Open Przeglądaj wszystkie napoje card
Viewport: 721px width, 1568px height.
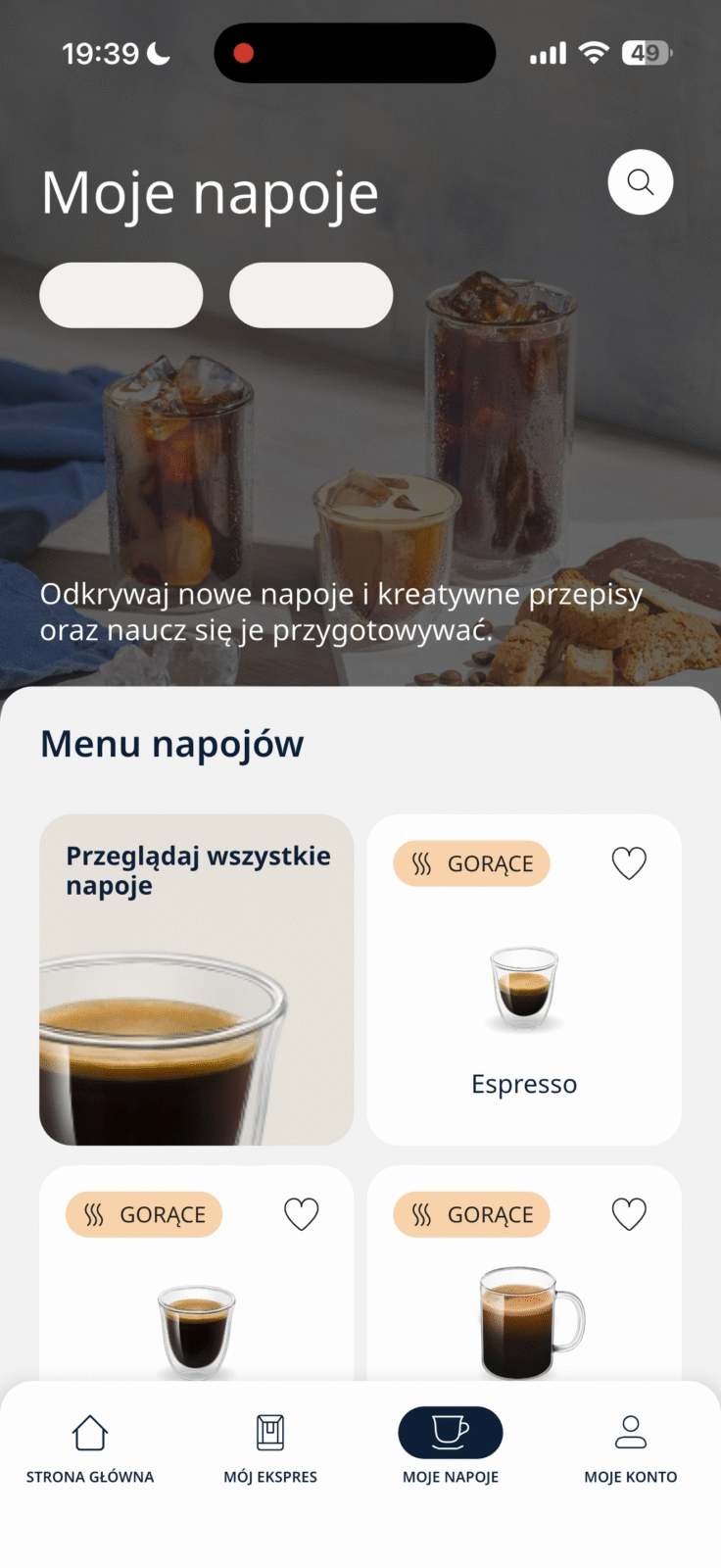pos(196,979)
